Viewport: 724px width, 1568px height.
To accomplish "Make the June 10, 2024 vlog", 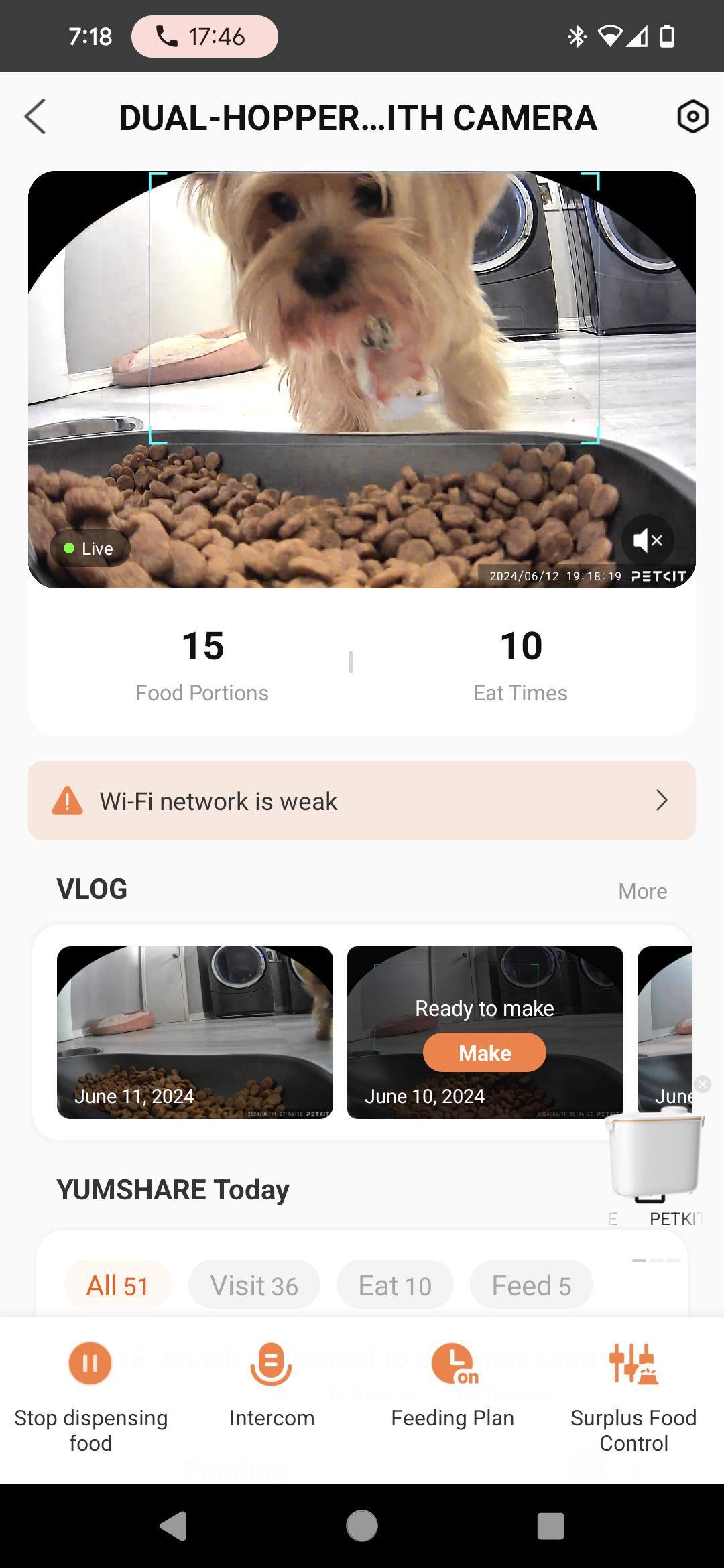I will pyautogui.click(x=484, y=1053).
